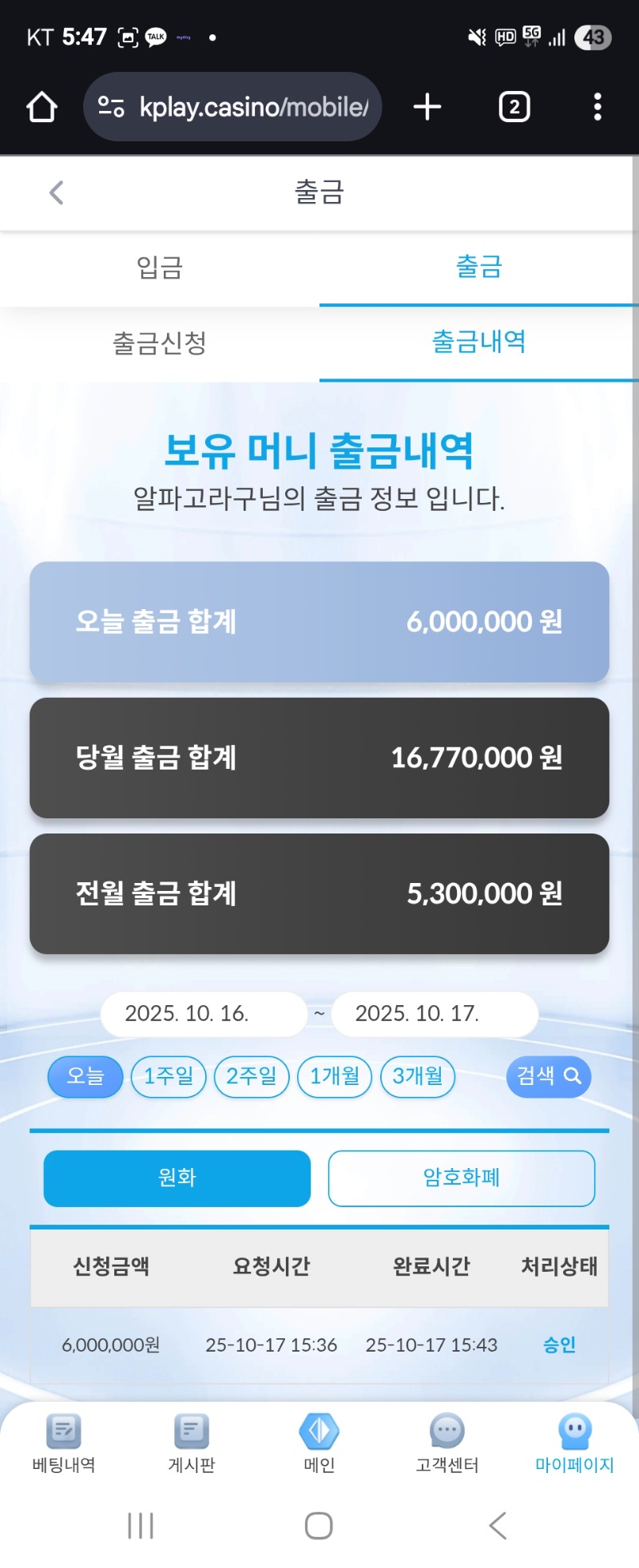The width and height of the screenshot is (639, 1568).
Task: Open the start date field 2025. 10. 16.
Action: tap(203, 1014)
